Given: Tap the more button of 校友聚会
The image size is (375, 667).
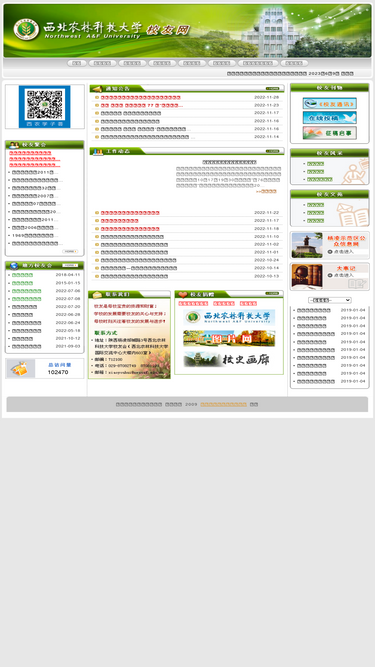Looking at the screenshot, I should [70, 251].
